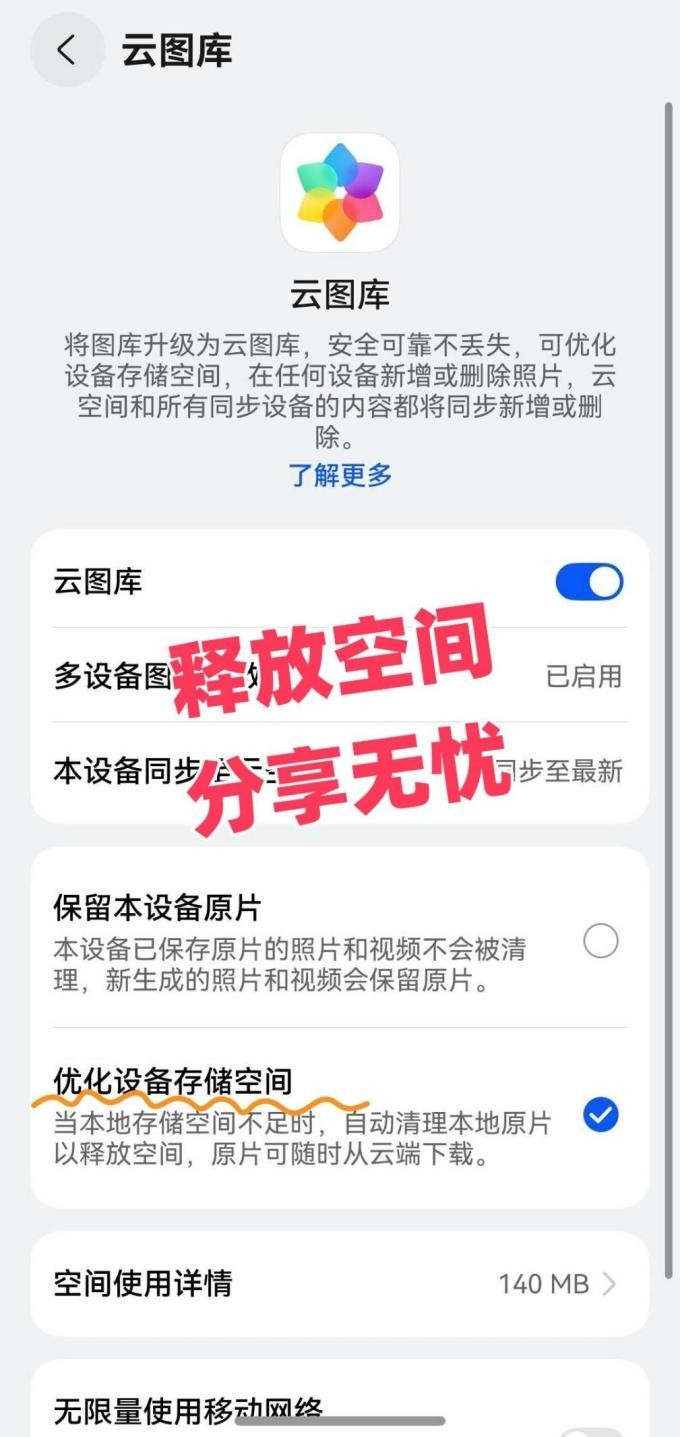680x1437 pixels.
Task: Open the row showing 已启用
Action: pos(340,676)
